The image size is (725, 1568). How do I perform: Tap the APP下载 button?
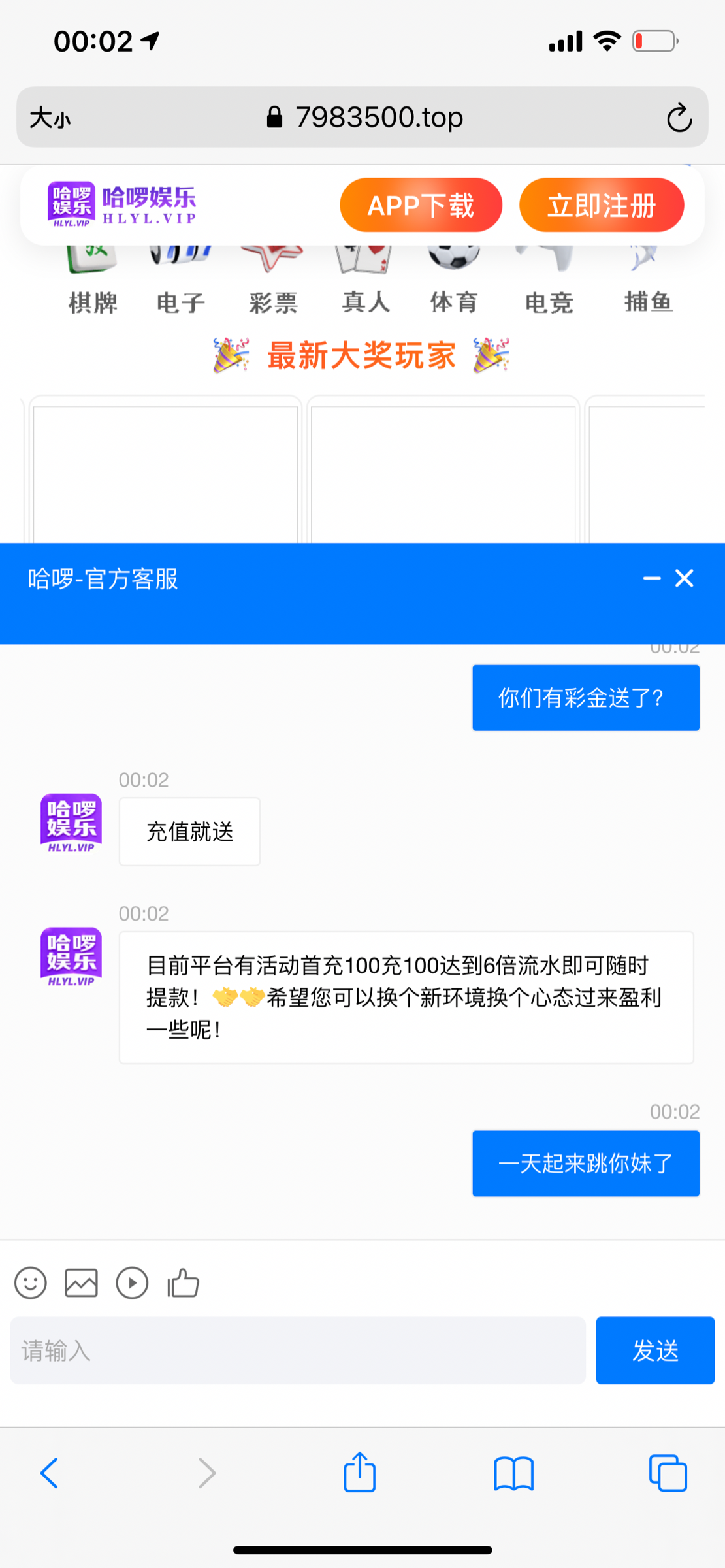coord(421,205)
